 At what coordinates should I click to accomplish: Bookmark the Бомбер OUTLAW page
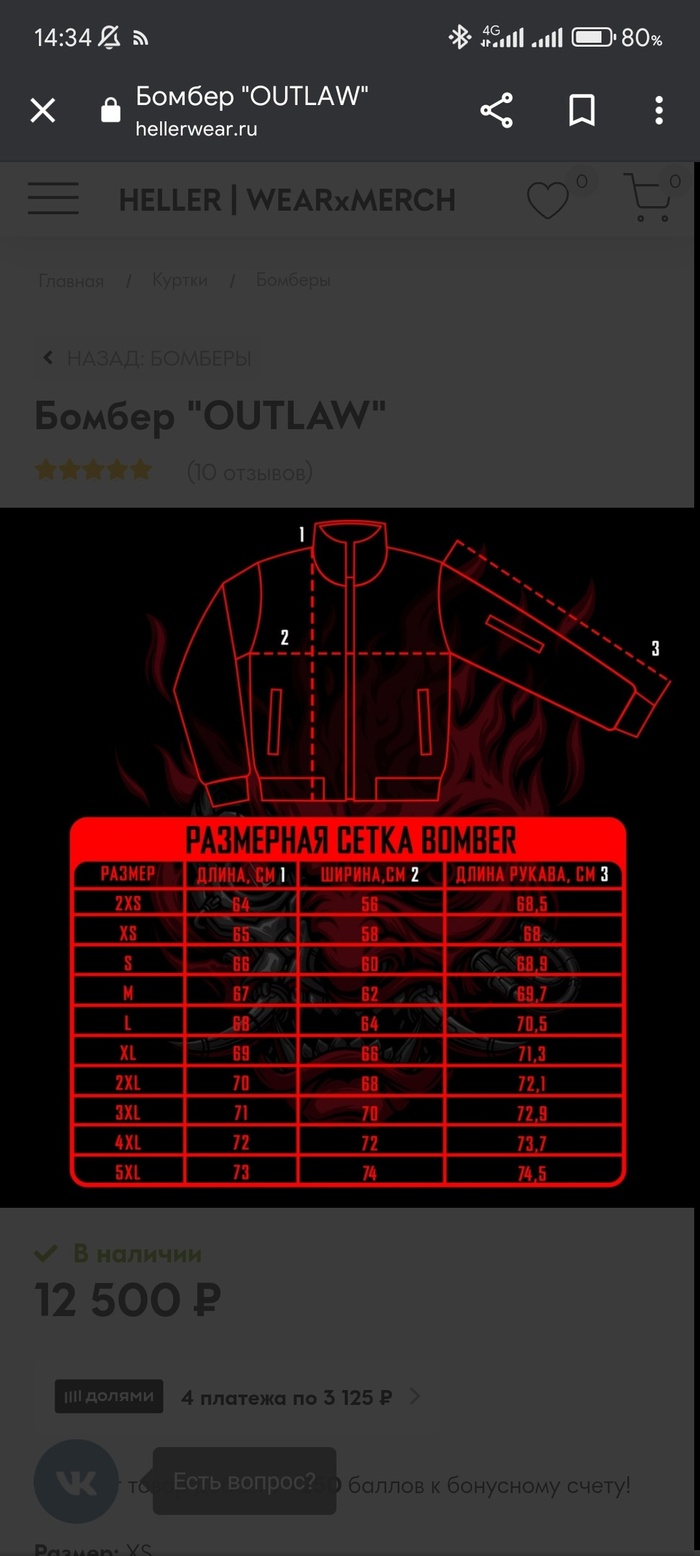[581, 110]
